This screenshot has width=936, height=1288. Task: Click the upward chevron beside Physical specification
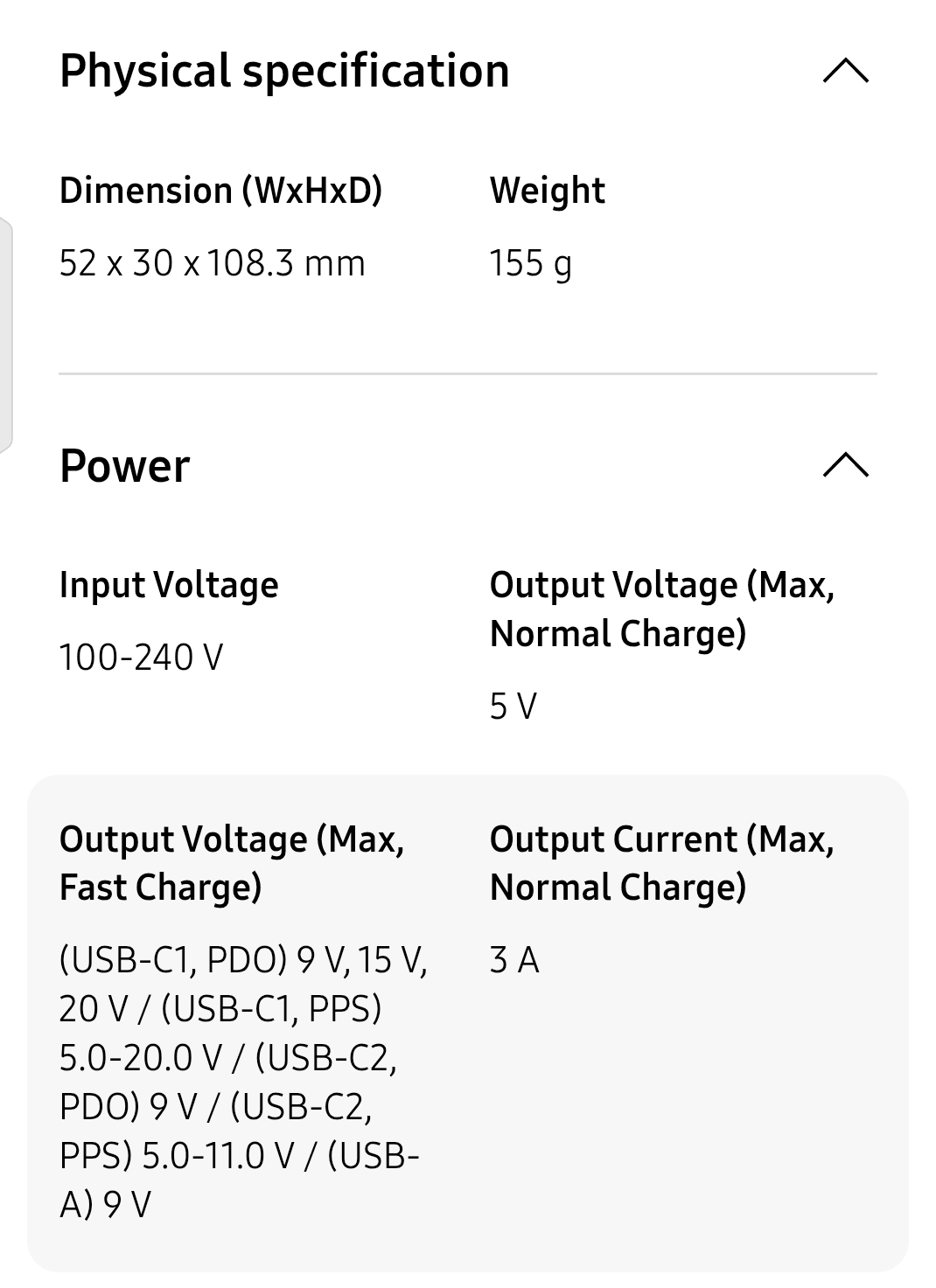(x=845, y=71)
